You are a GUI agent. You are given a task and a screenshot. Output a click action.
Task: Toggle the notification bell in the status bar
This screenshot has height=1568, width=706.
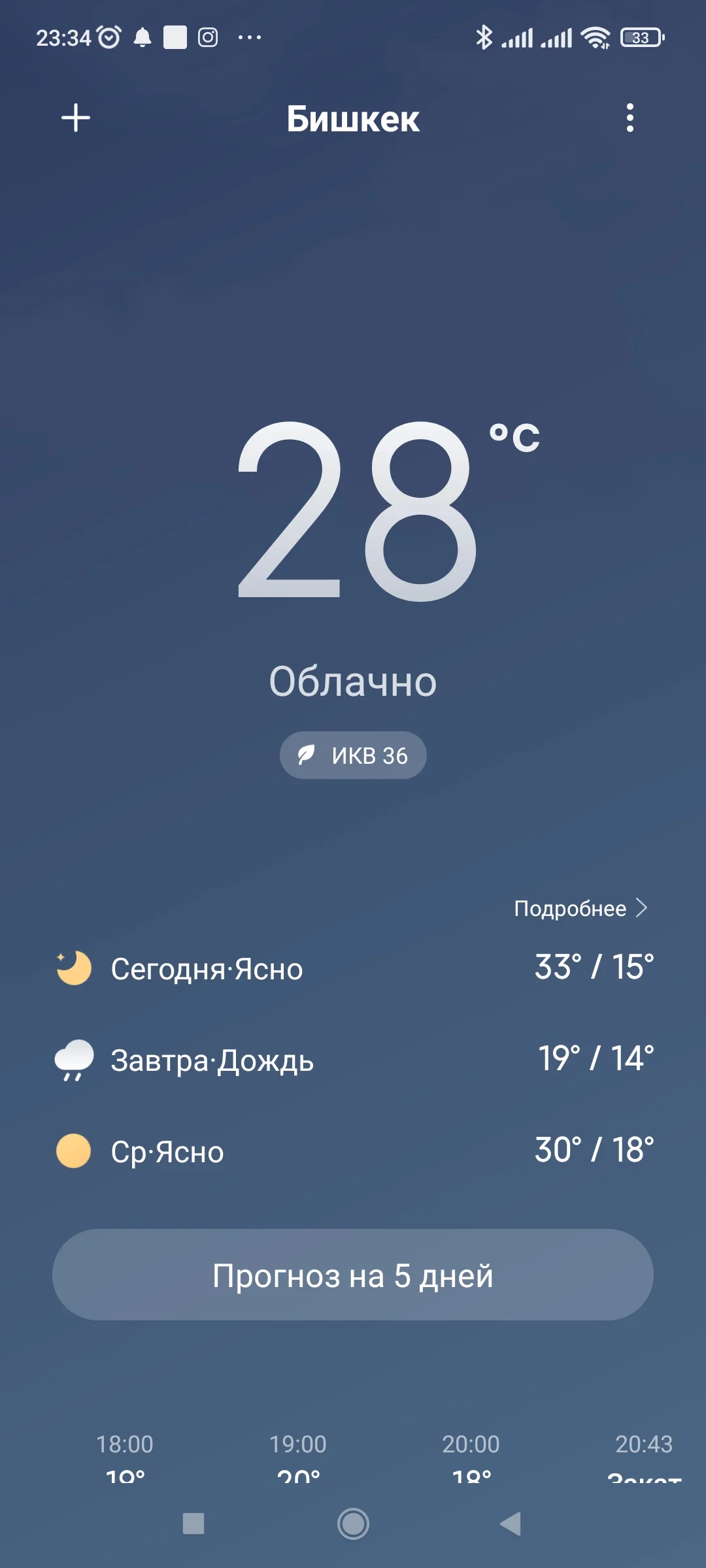click(142, 37)
